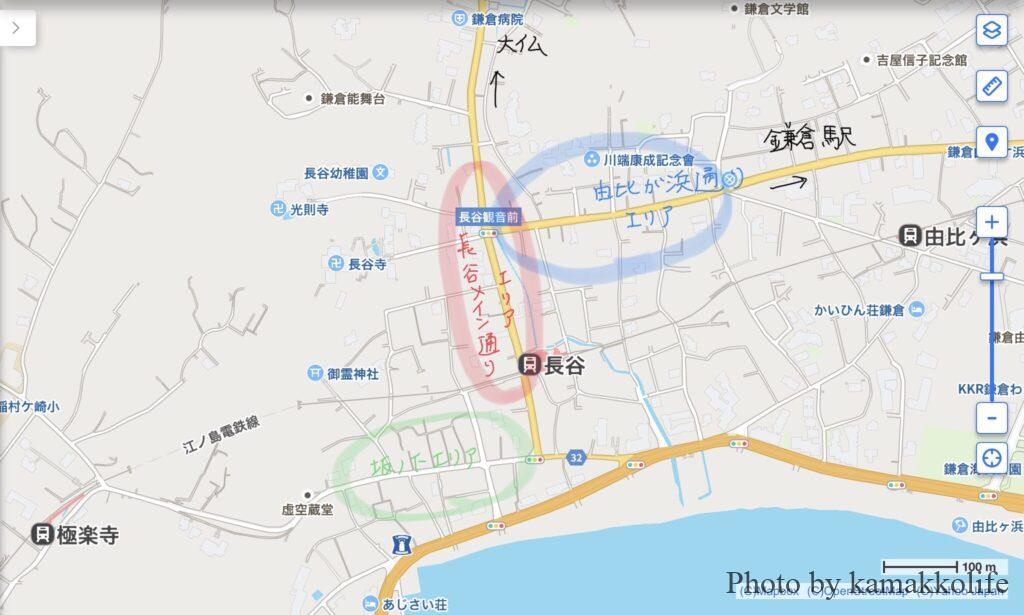The width and height of the screenshot is (1024, 615).
Task: Center map on current location
Action: [x=991, y=459]
